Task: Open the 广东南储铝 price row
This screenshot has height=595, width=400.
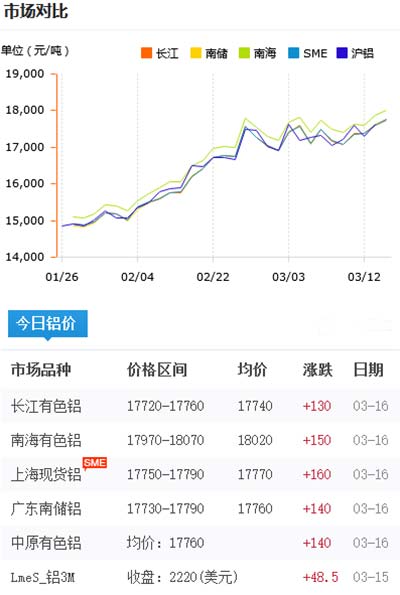Action: tap(200, 508)
